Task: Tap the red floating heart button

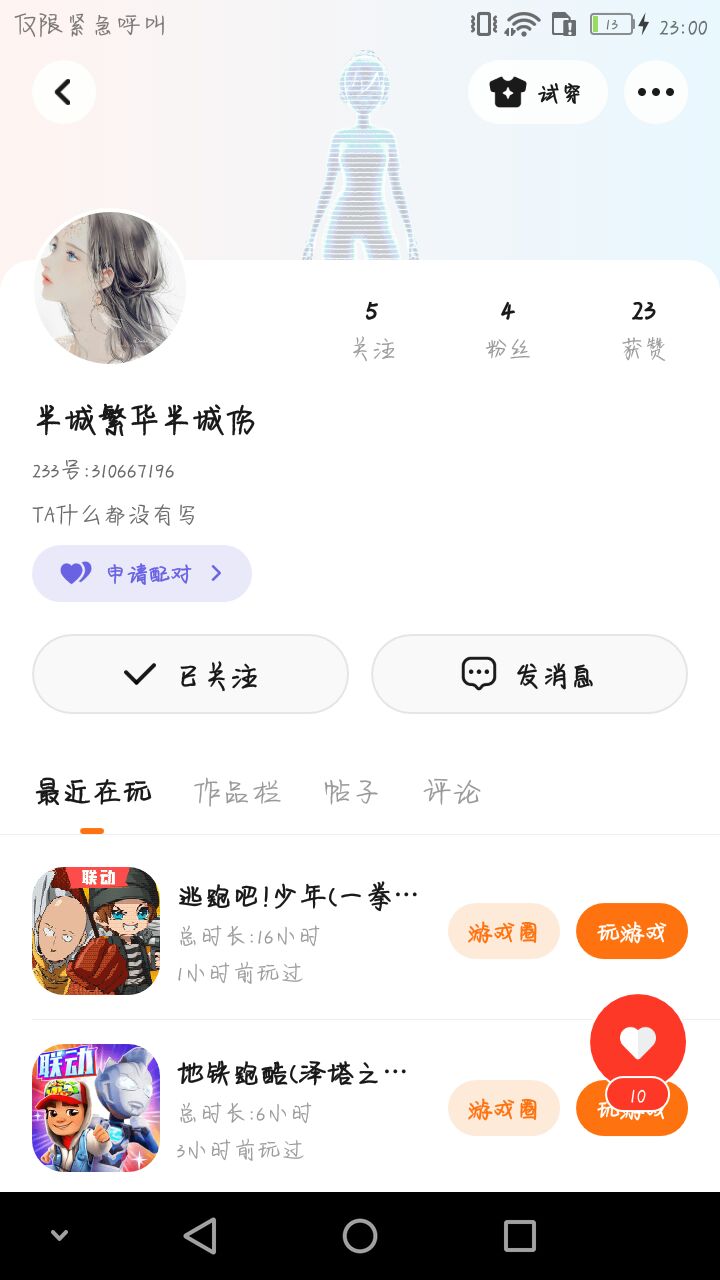Action: point(638,1042)
